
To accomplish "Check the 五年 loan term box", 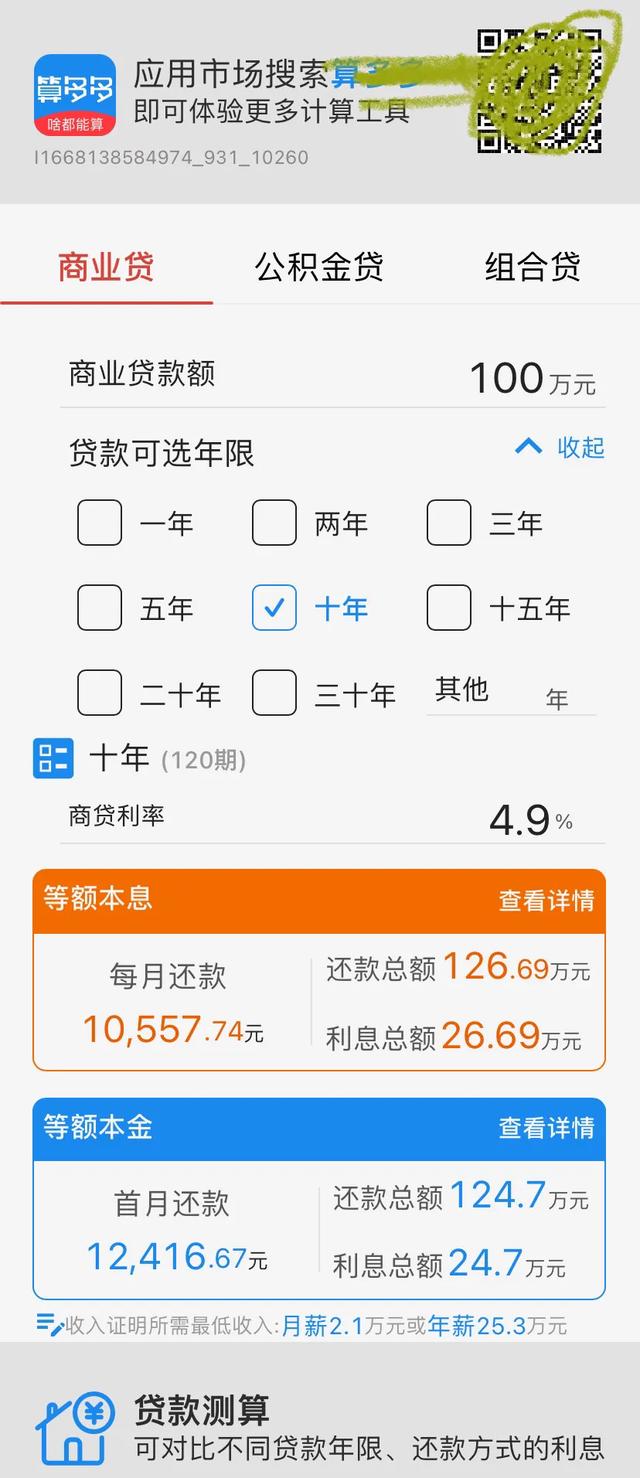I will pyautogui.click(x=100, y=608).
